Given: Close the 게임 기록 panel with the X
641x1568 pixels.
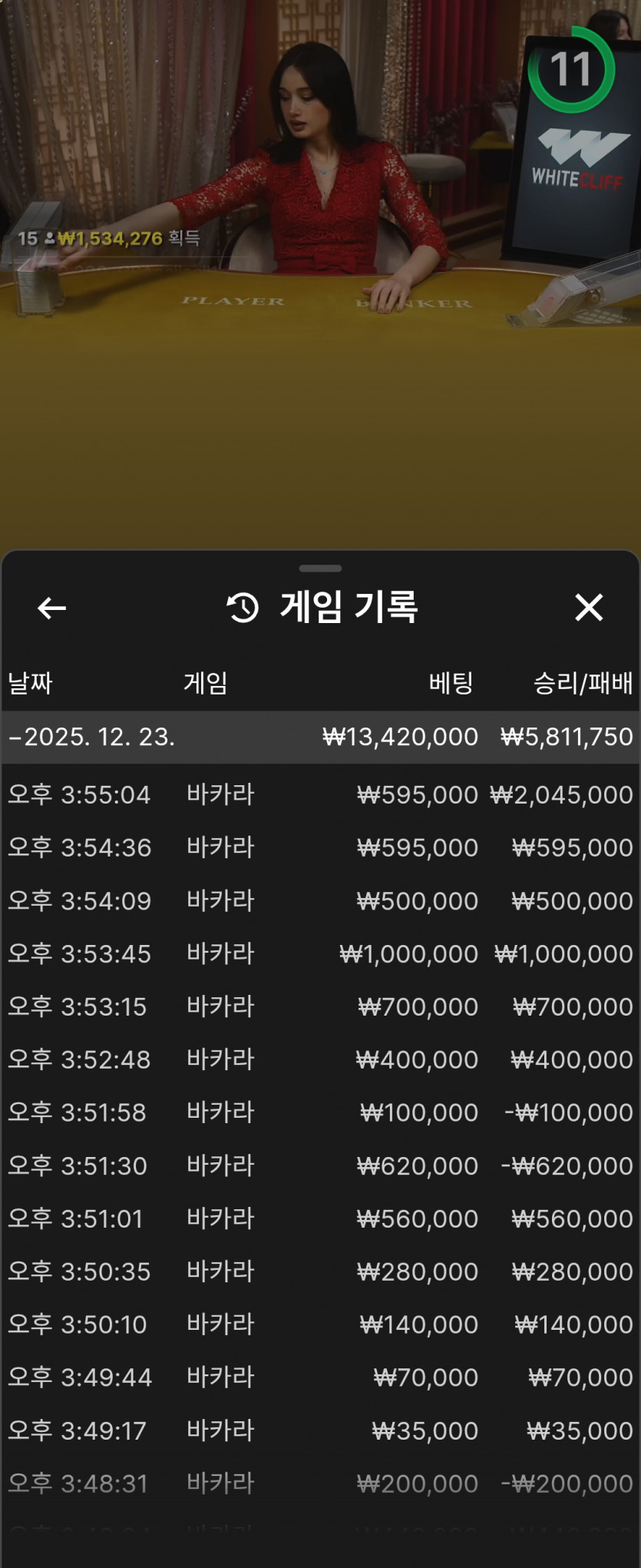Looking at the screenshot, I should [x=590, y=608].
